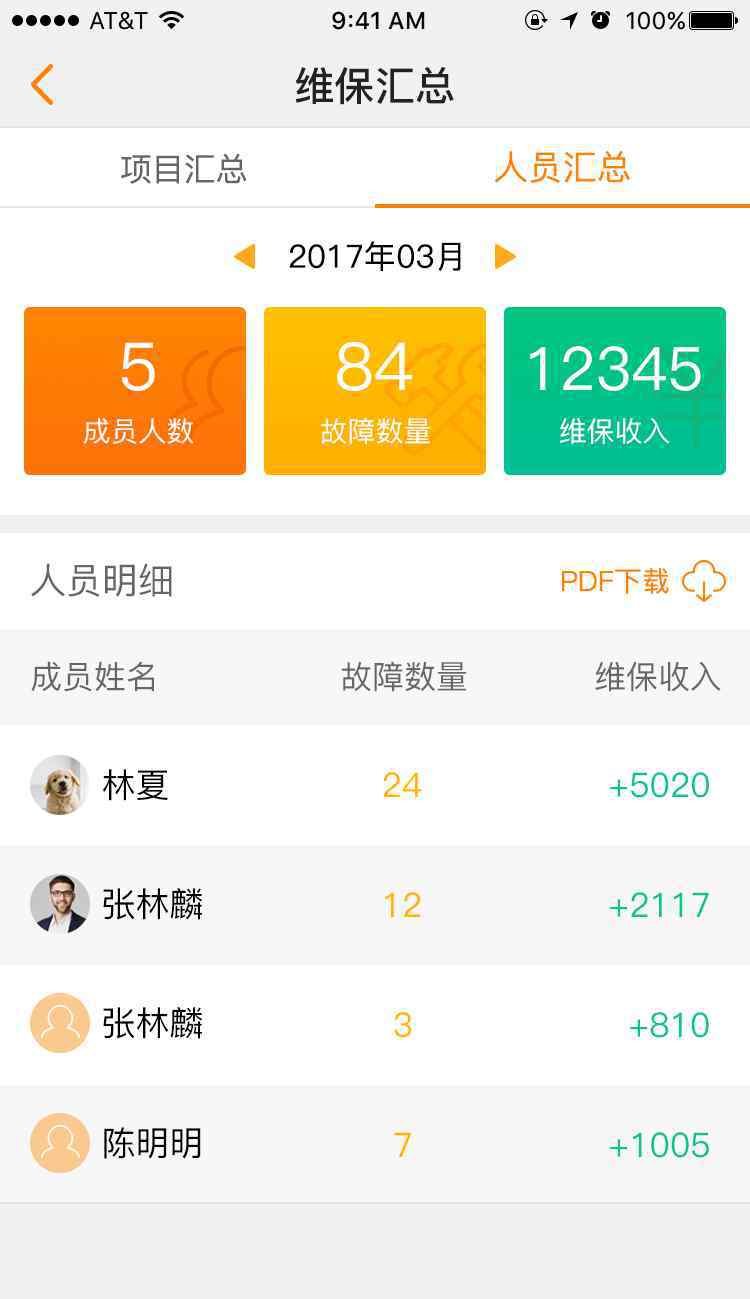Select the 人员汇总 tab

[x=562, y=168]
